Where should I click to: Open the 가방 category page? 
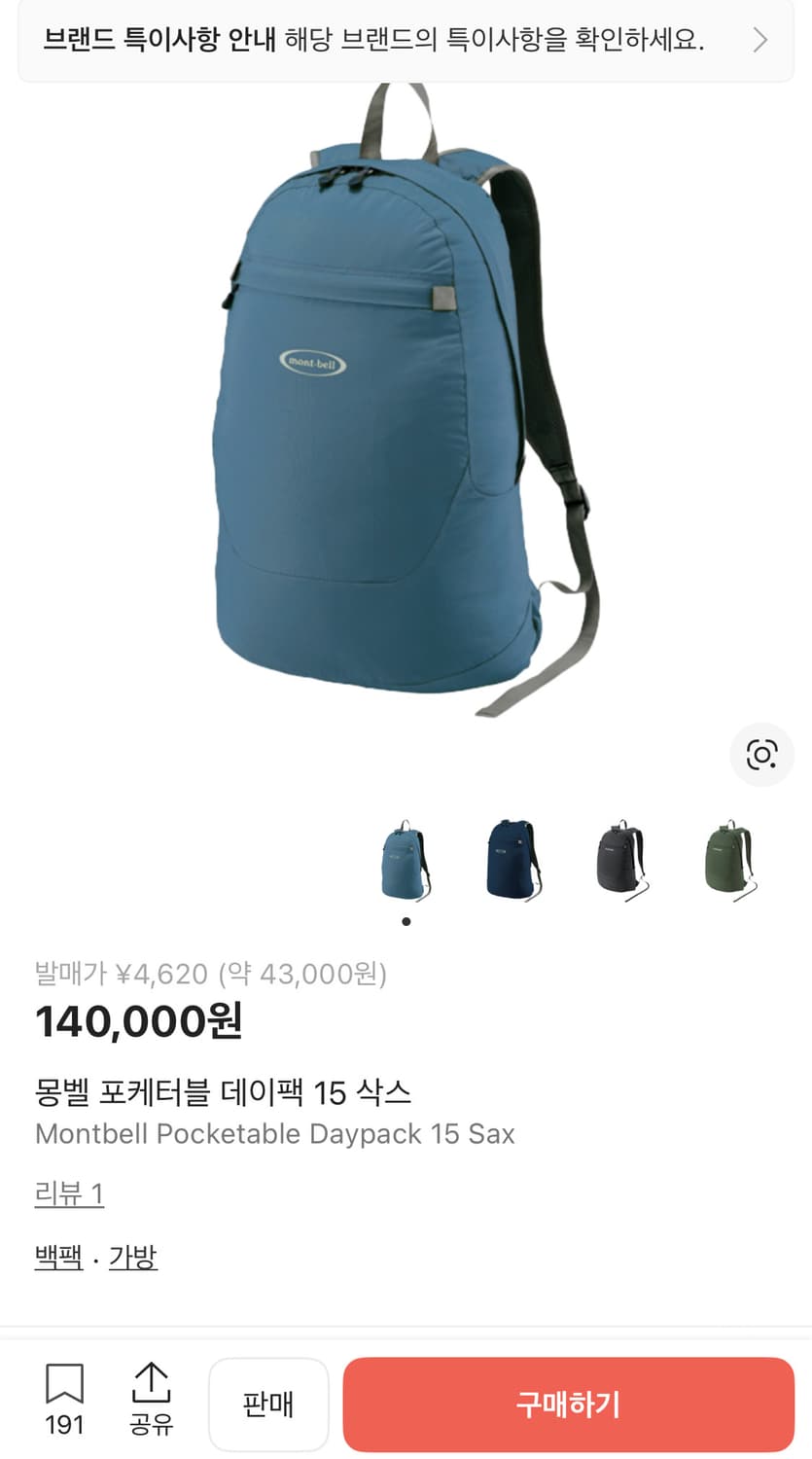click(133, 1256)
